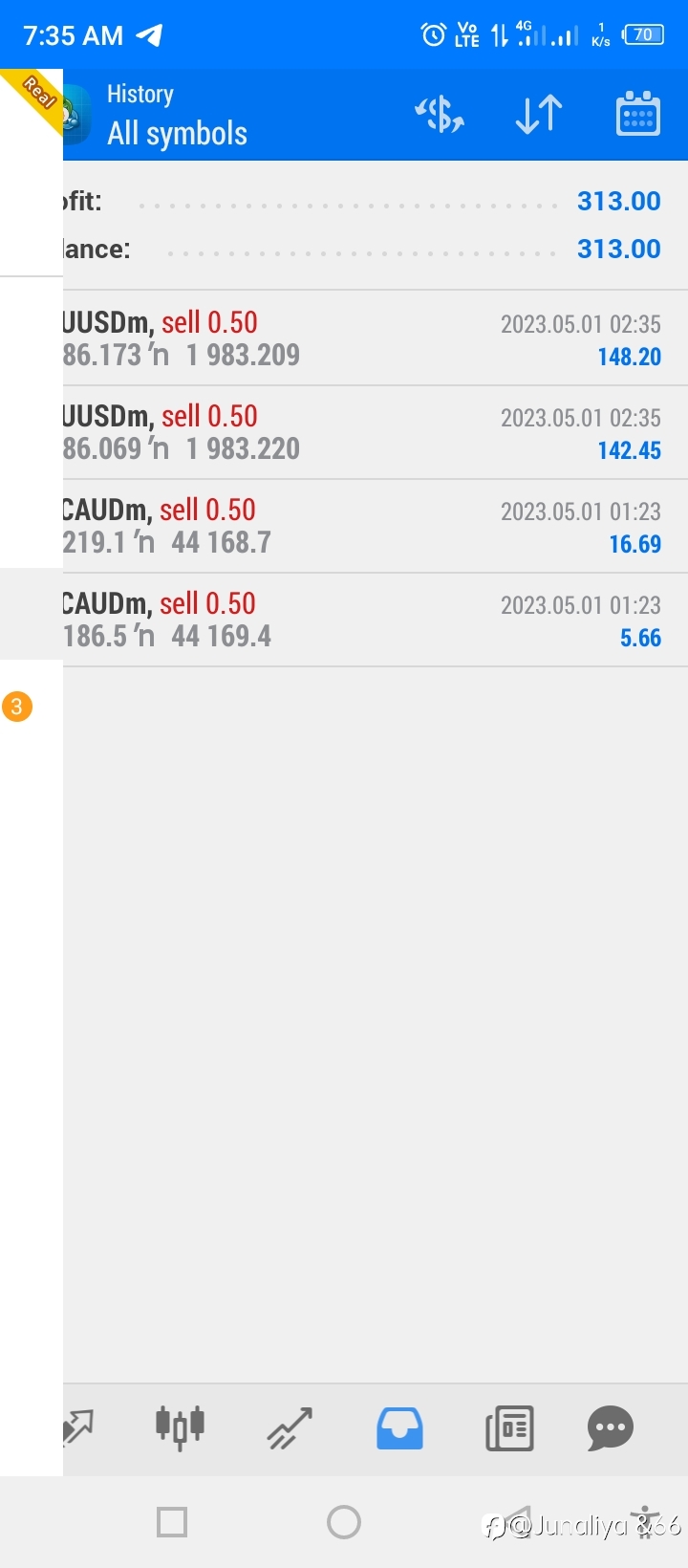Switch to the trade arrows tab
Screen dimensions: 688x1568
point(290,1428)
